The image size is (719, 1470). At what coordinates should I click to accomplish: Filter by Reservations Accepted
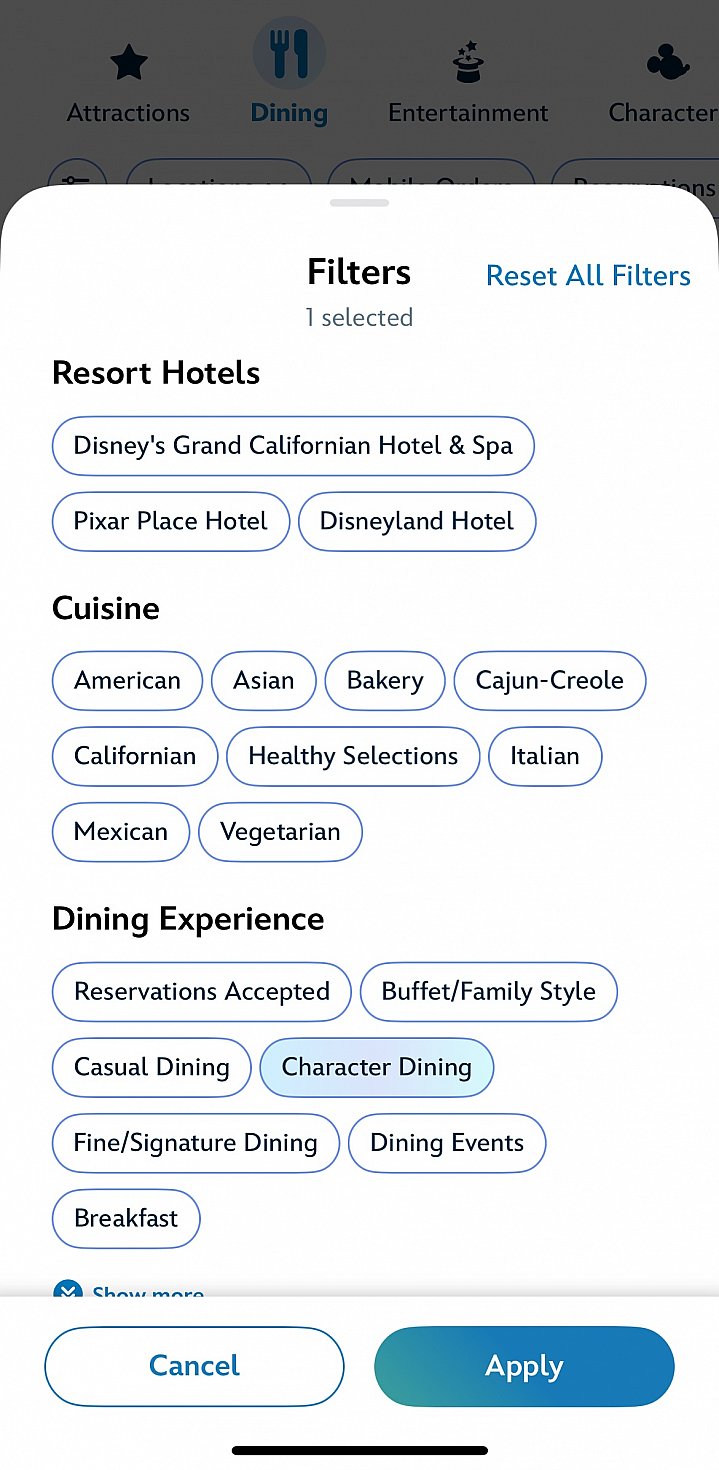(x=202, y=992)
